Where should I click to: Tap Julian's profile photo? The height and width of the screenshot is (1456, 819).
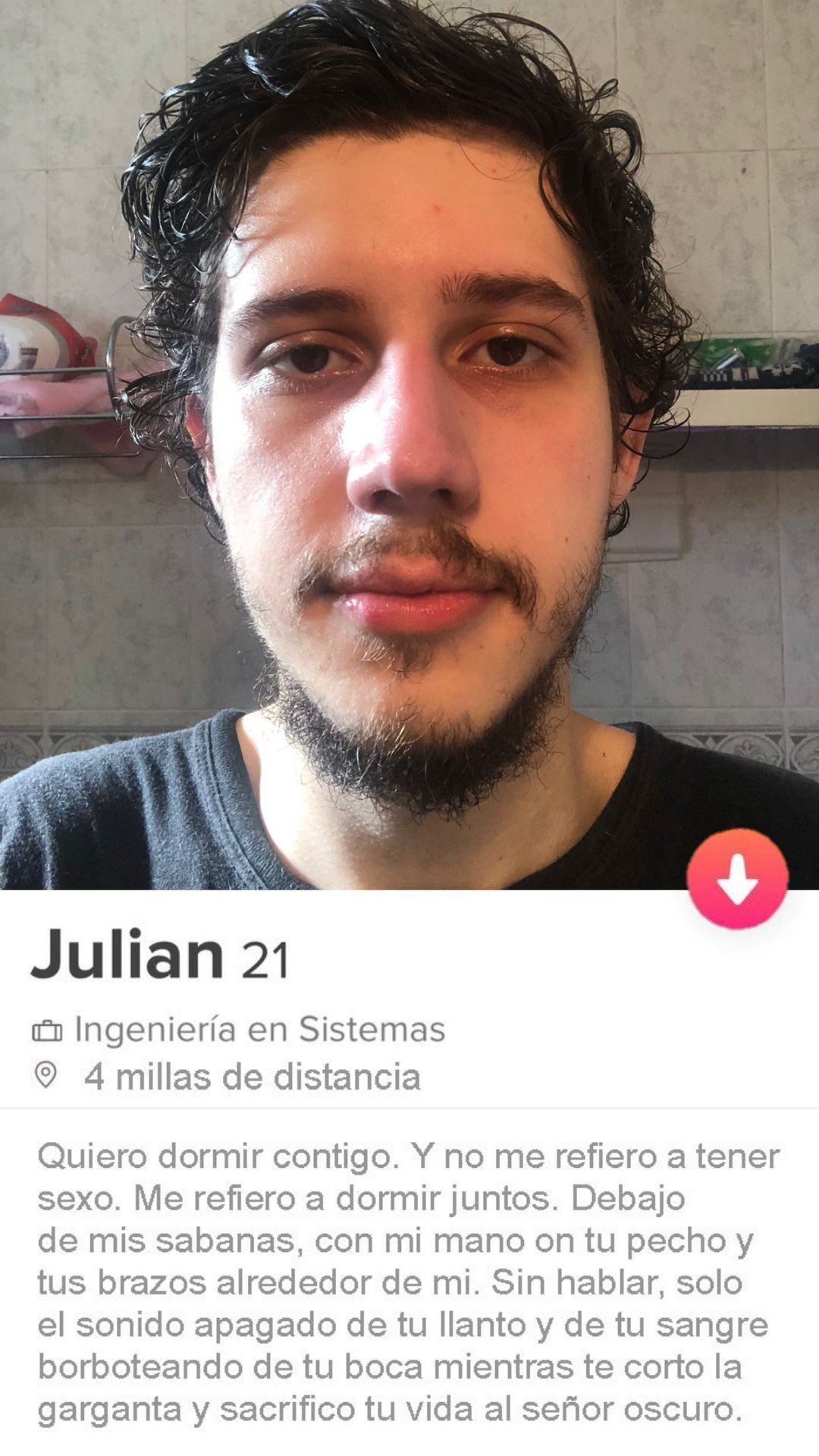[x=409, y=444]
